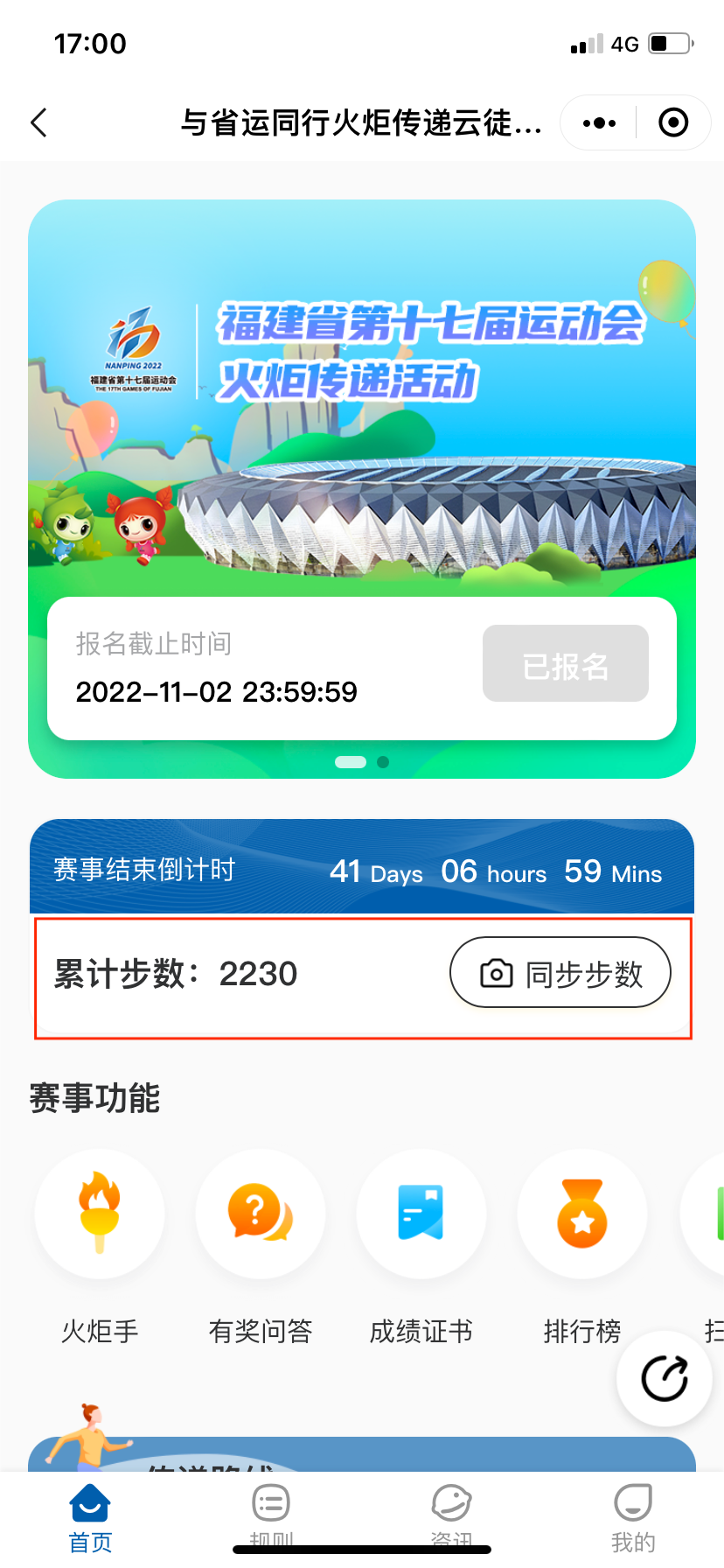Image resolution: width=724 pixels, height=1568 pixels.
Task: Select the second banner page indicator dot
Action: point(383,762)
